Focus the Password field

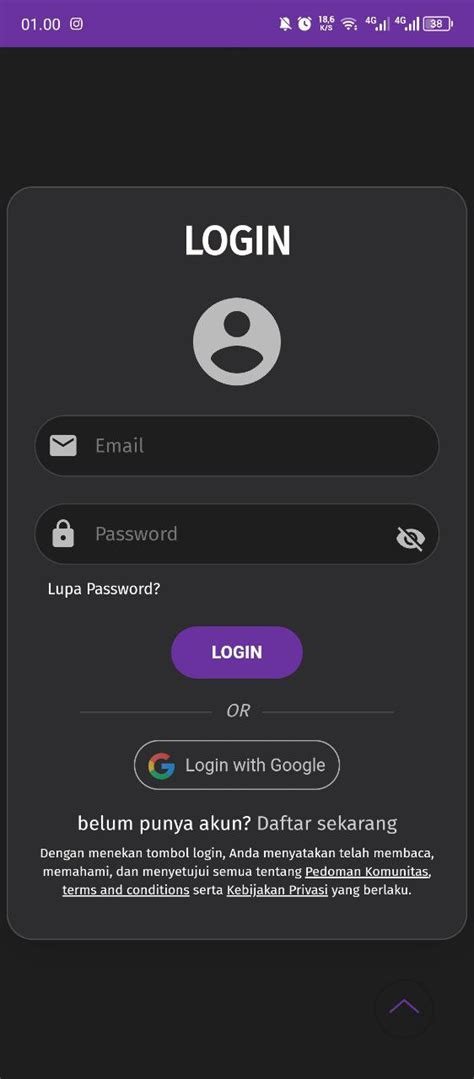(x=237, y=535)
